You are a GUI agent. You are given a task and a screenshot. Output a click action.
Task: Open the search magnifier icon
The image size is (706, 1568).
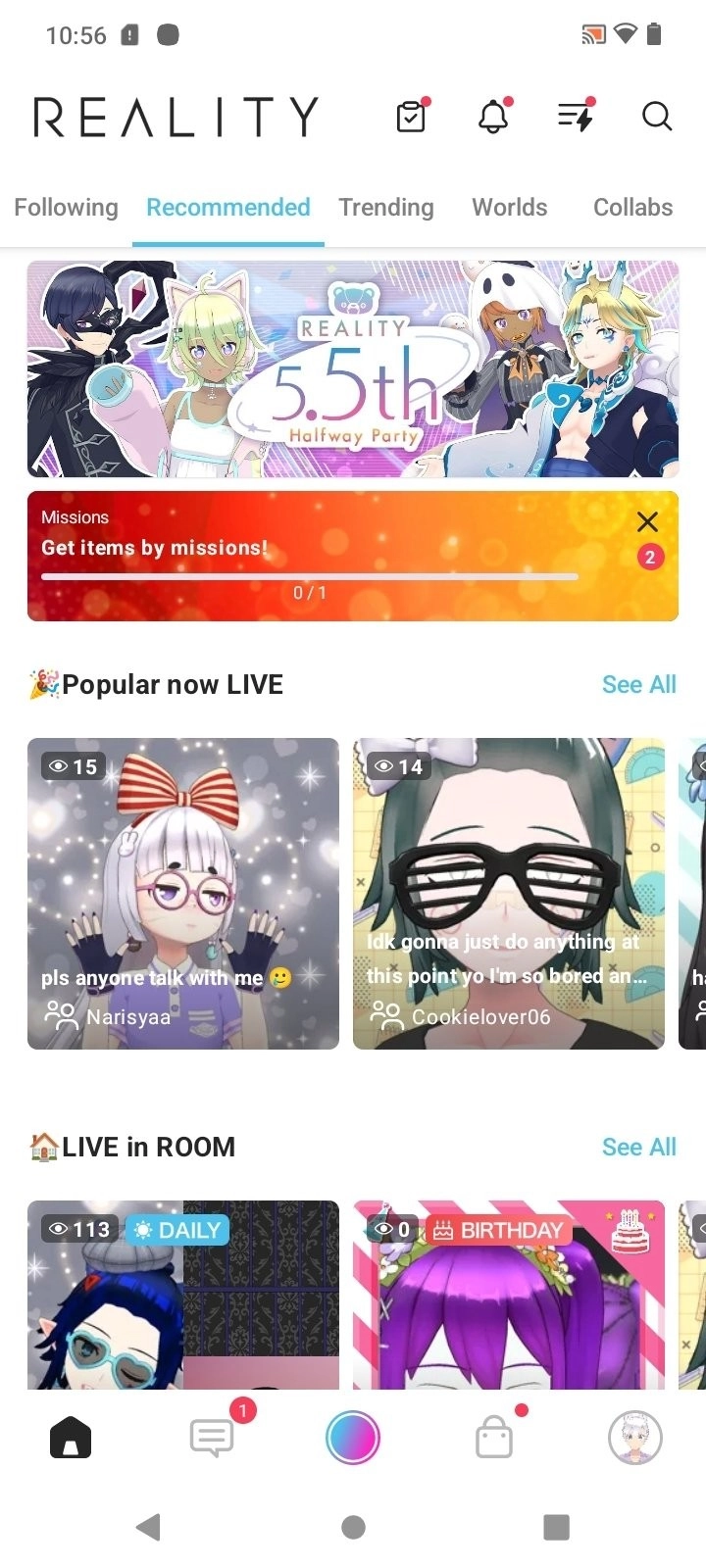656,116
